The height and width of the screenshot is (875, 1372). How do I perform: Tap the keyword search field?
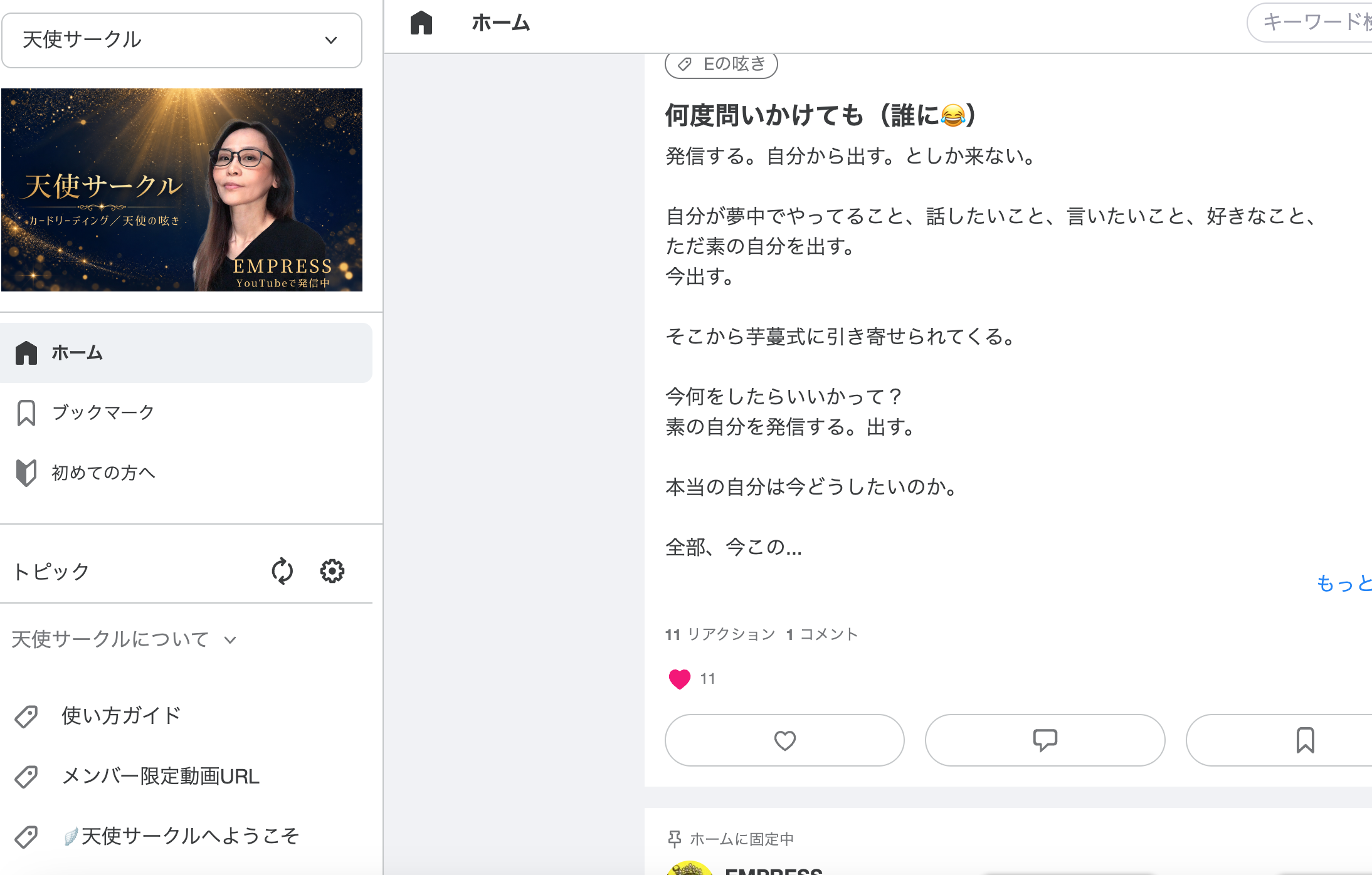click(x=1310, y=23)
